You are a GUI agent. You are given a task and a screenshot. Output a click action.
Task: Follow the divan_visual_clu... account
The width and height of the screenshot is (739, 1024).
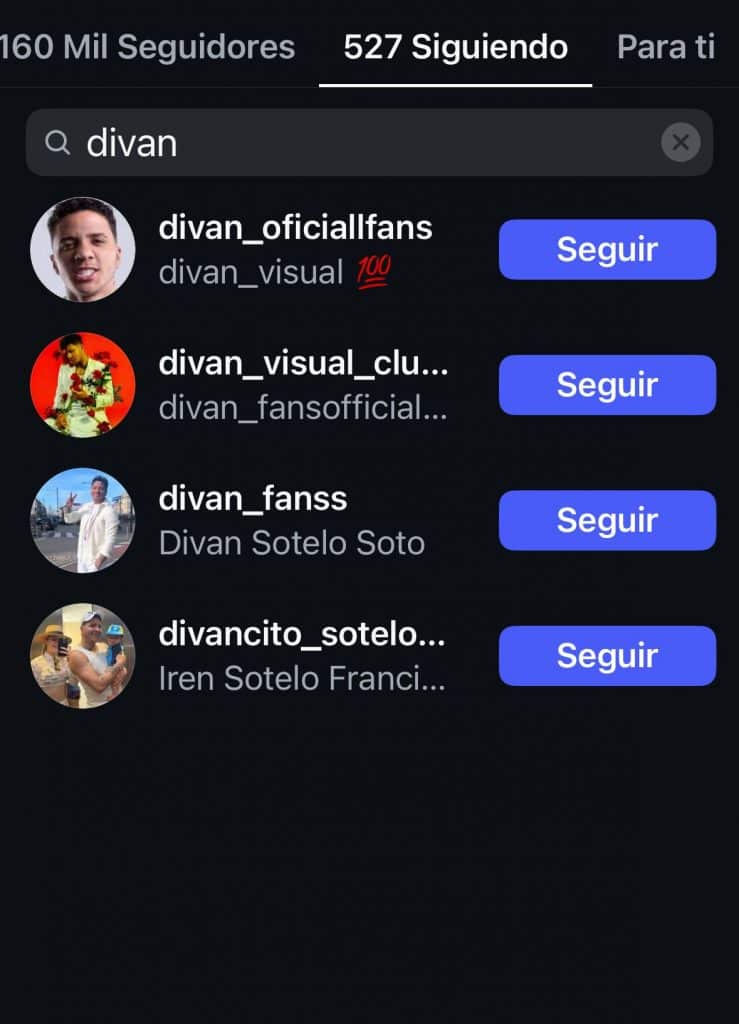pyautogui.click(x=607, y=385)
